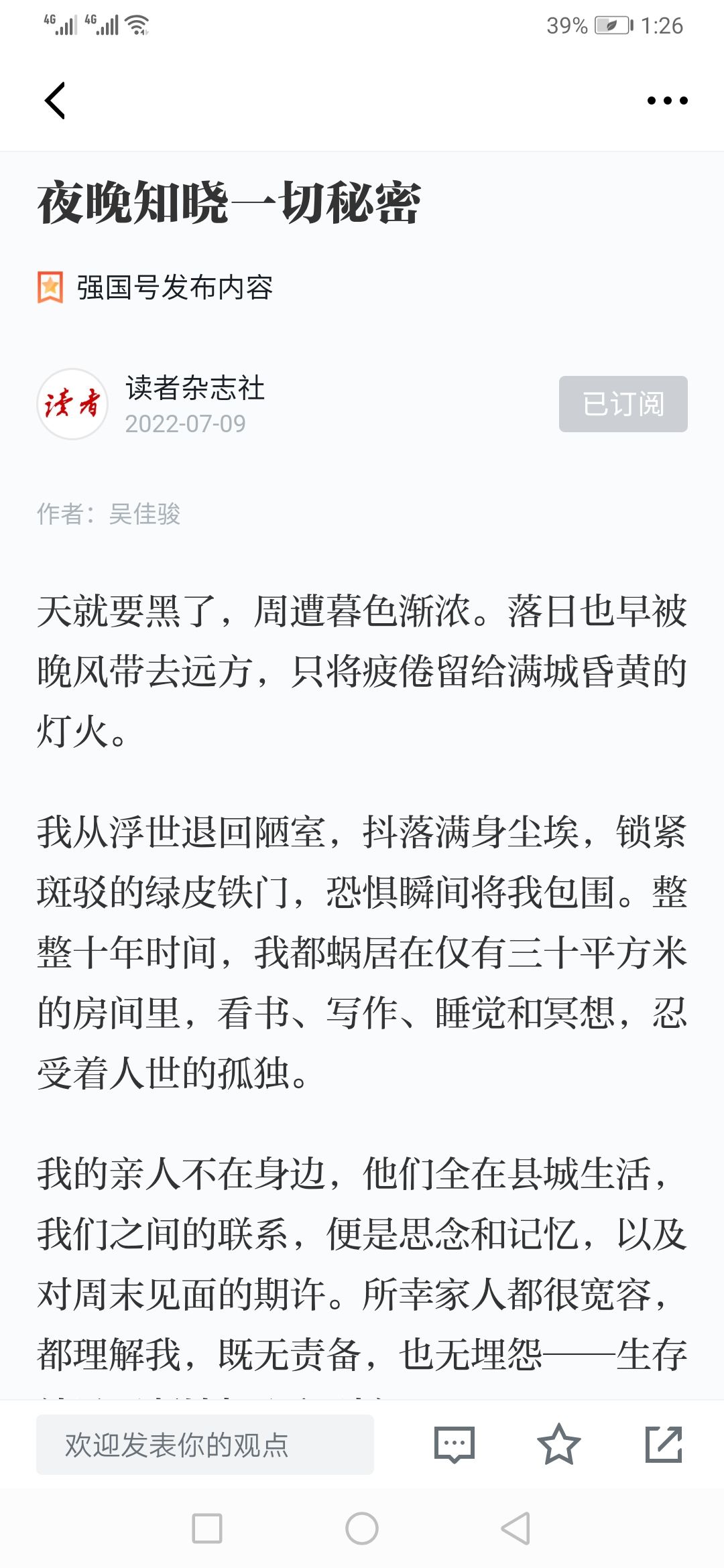Favorite this article with the star
Image resolution: width=724 pixels, height=1568 pixels.
(558, 1444)
